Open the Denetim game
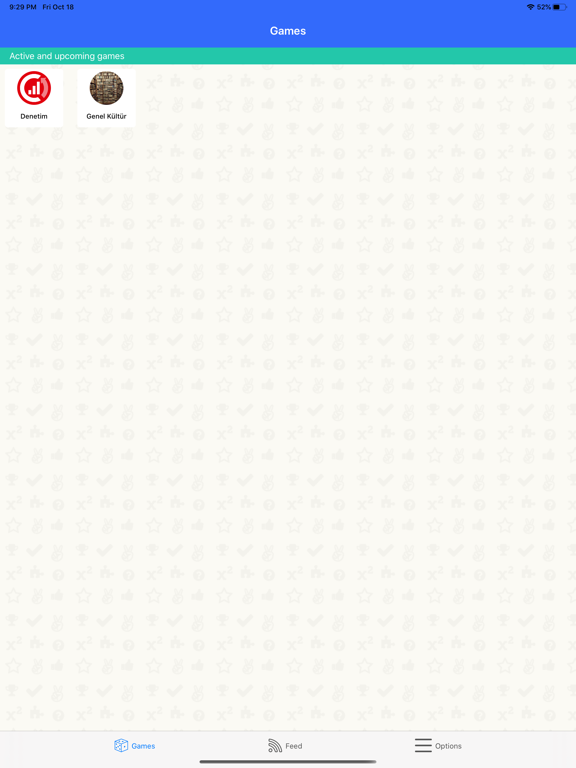Image resolution: width=576 pixels, height=768 pixels. click(34, 97)
